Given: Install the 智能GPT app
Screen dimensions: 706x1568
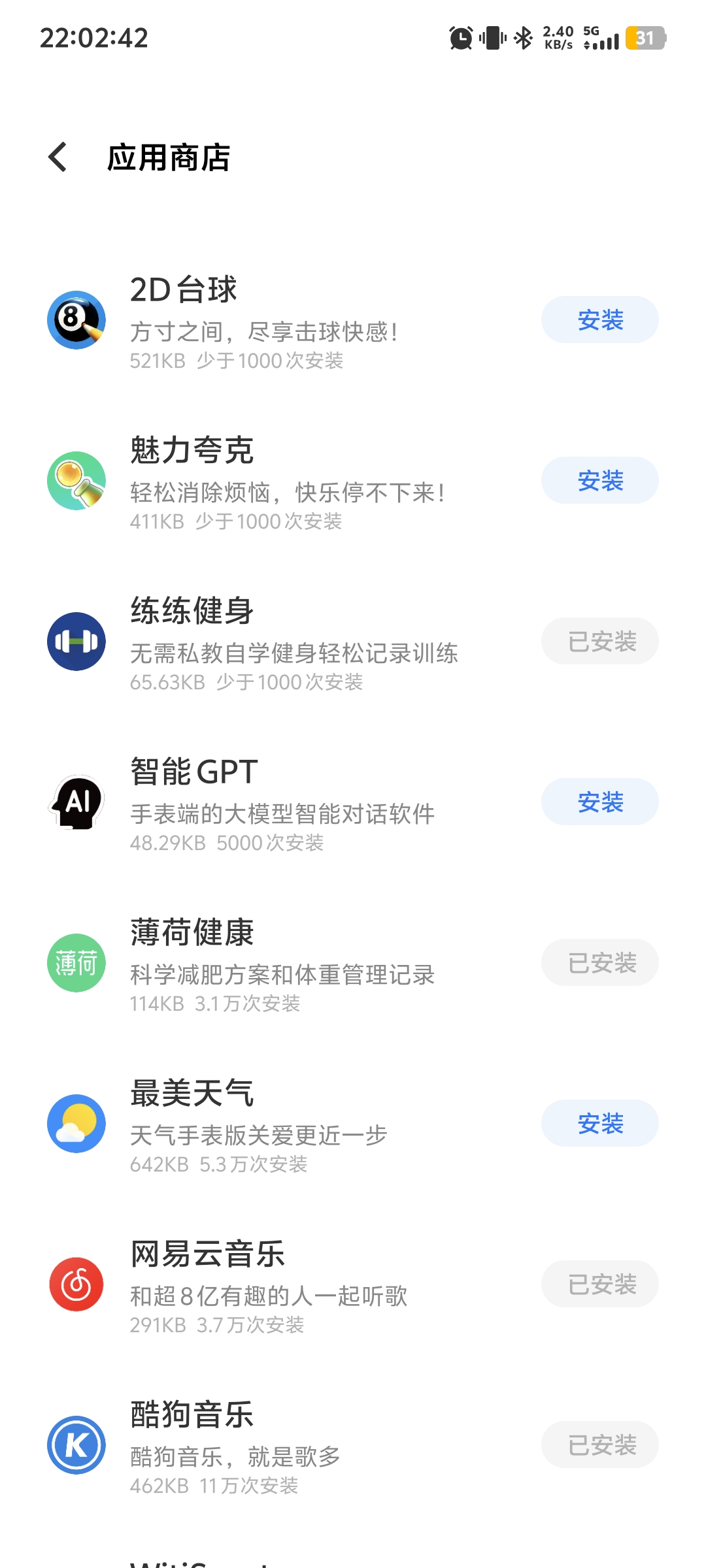Looking at the screenshot, I should click(x=599, y=802).
